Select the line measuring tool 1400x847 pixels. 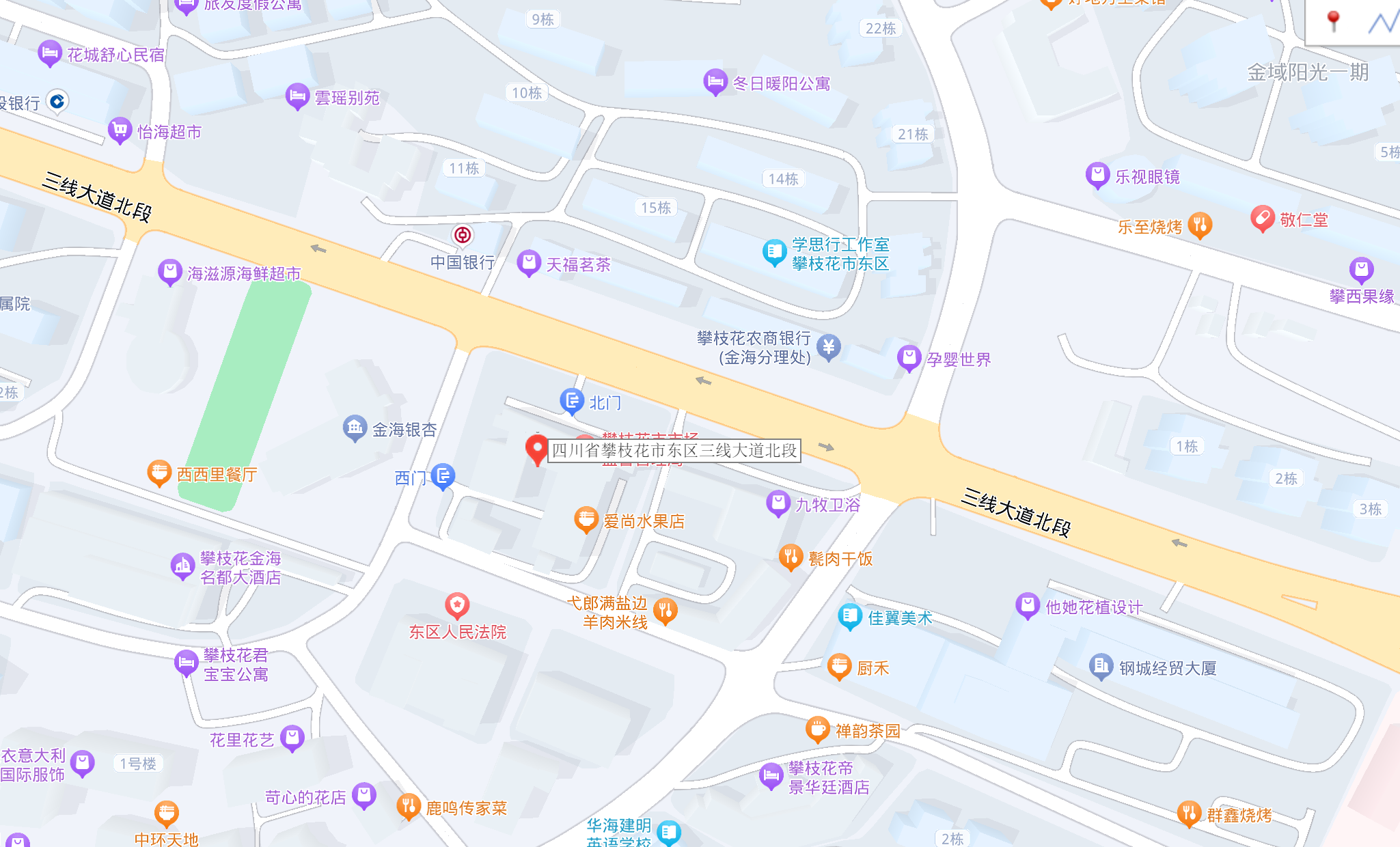coord(1382,22)
